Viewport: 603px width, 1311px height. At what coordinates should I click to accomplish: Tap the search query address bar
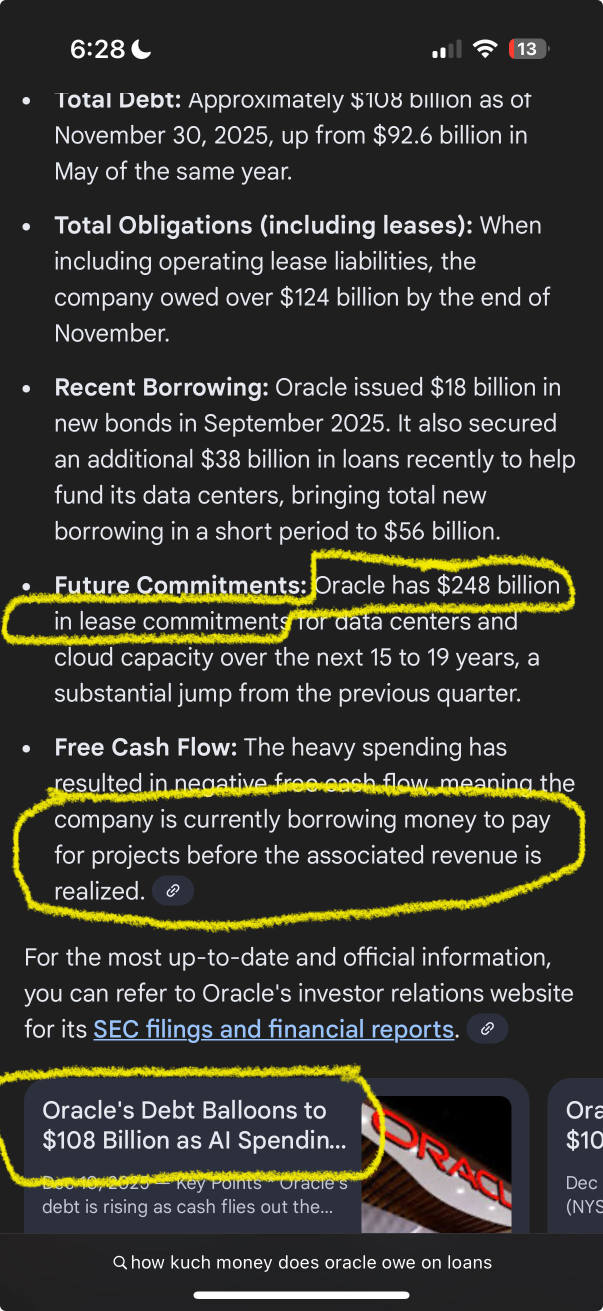click(302, 1263)
